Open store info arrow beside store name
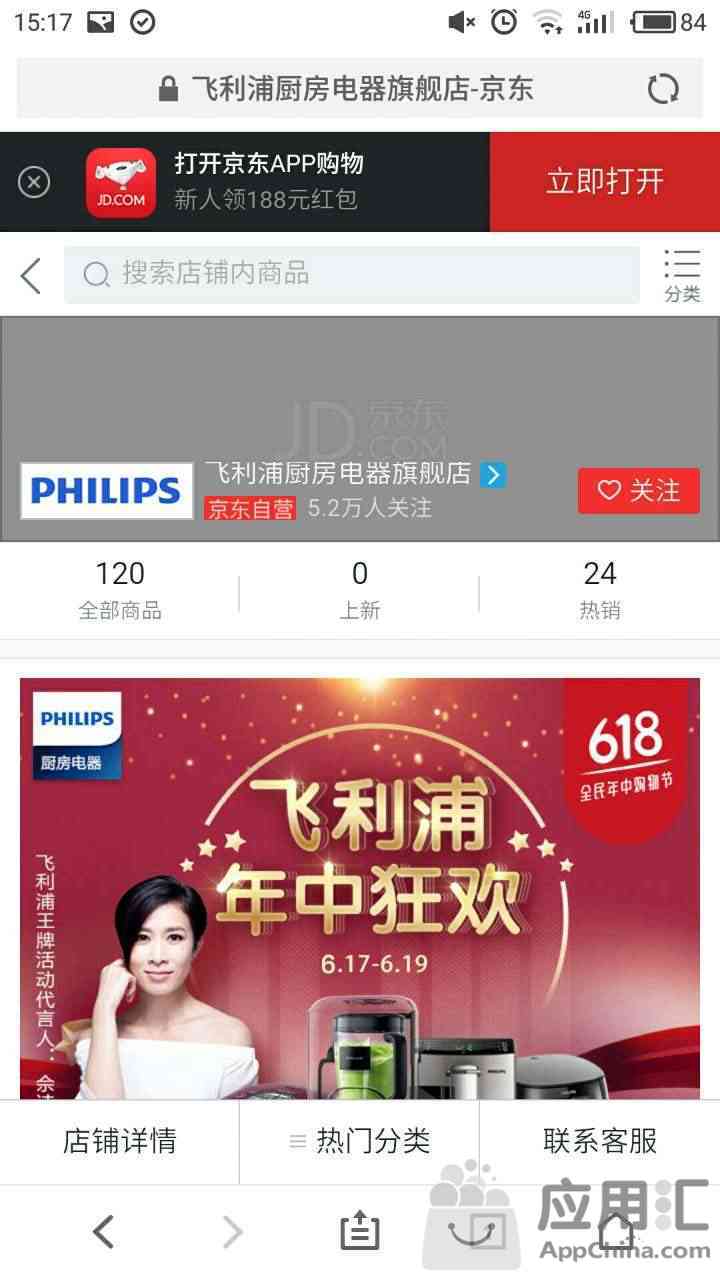720x1280 pixels. (x=492, y=475)
